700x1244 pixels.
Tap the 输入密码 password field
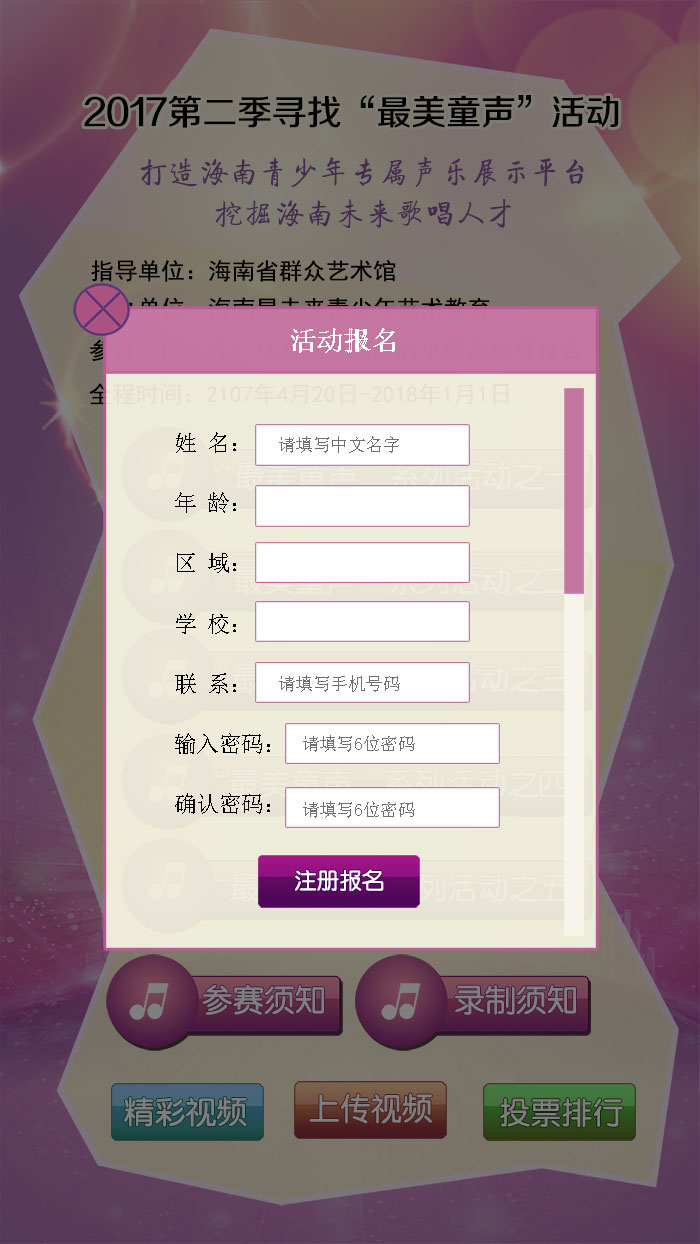click(x=392, y=743)
